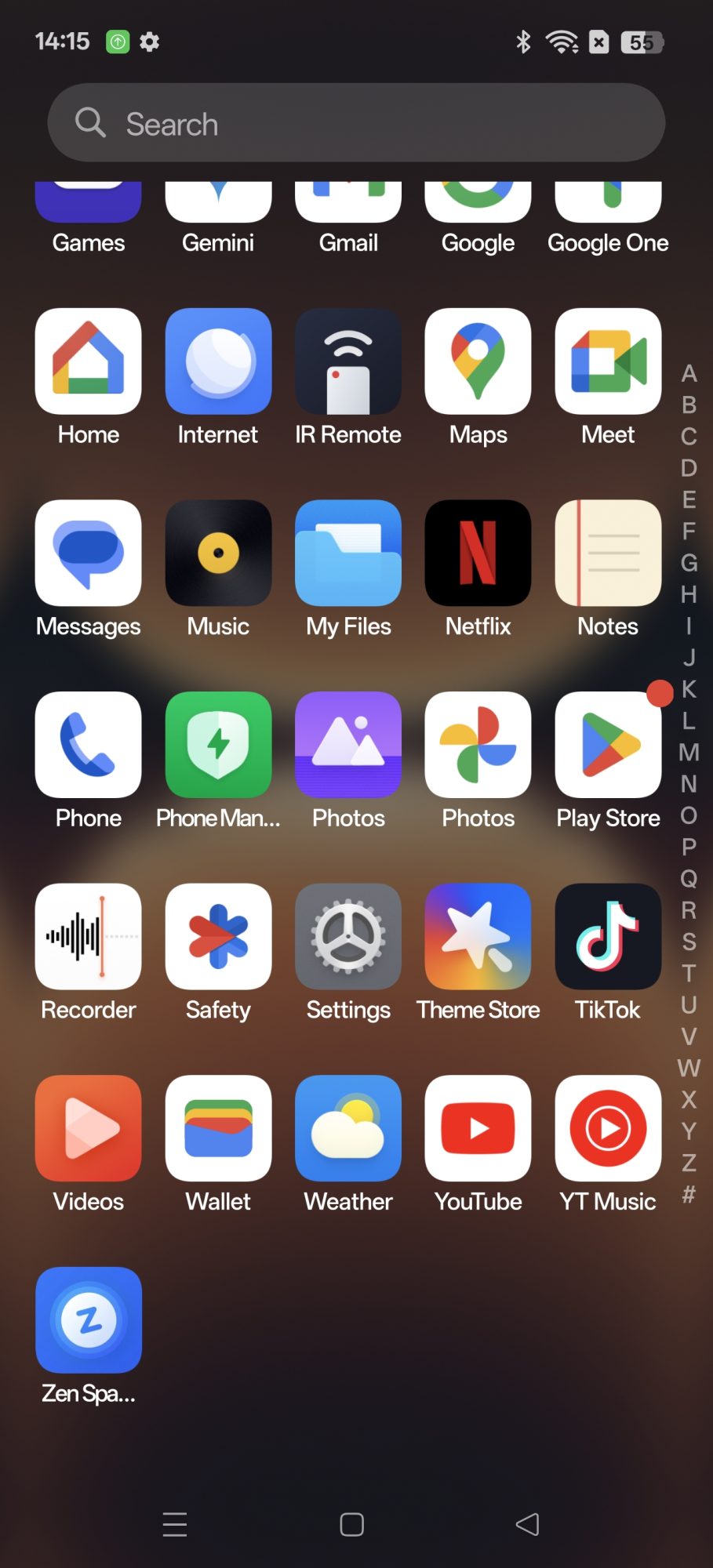Open IR Remote
713x1568 pixels.
coord(348,361)
